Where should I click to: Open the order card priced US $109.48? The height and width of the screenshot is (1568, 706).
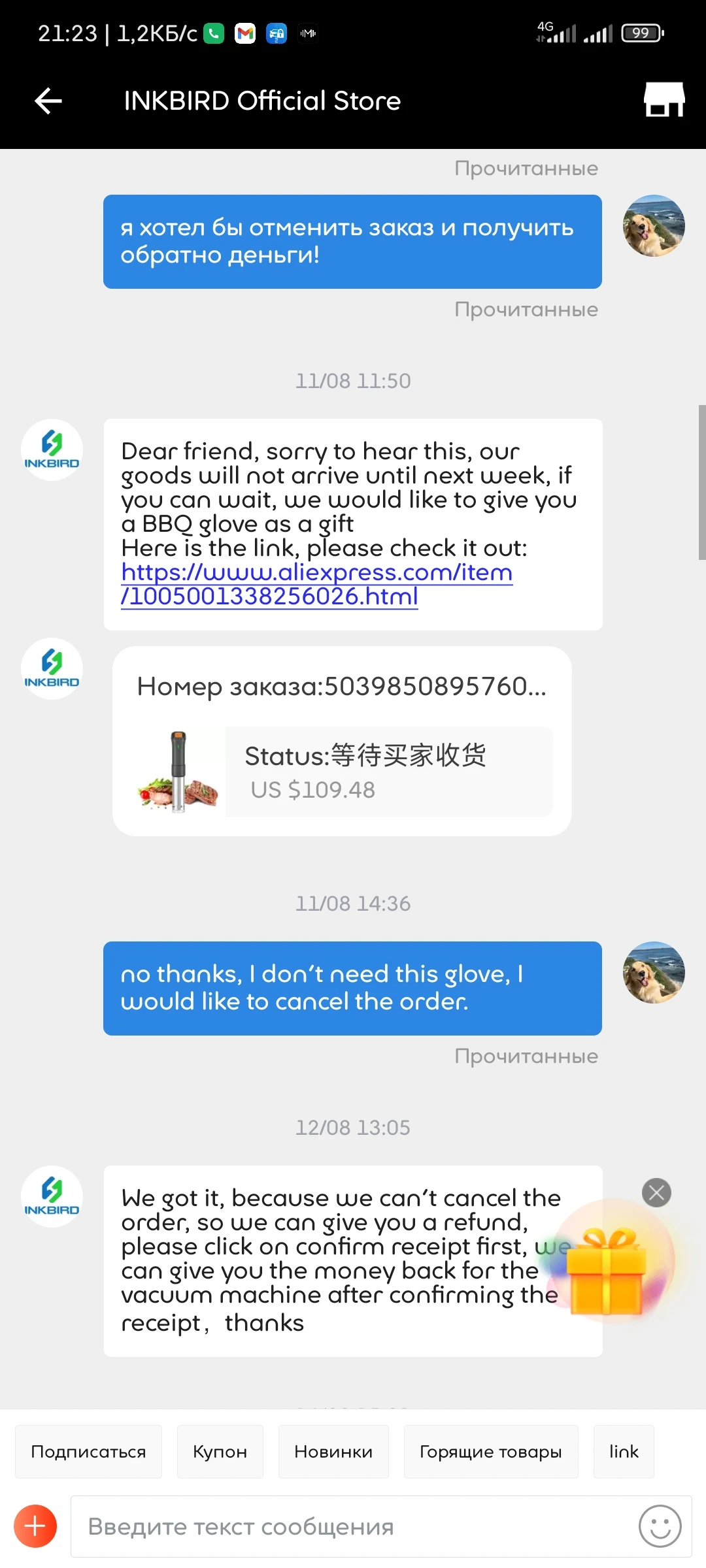click(342, 741)
